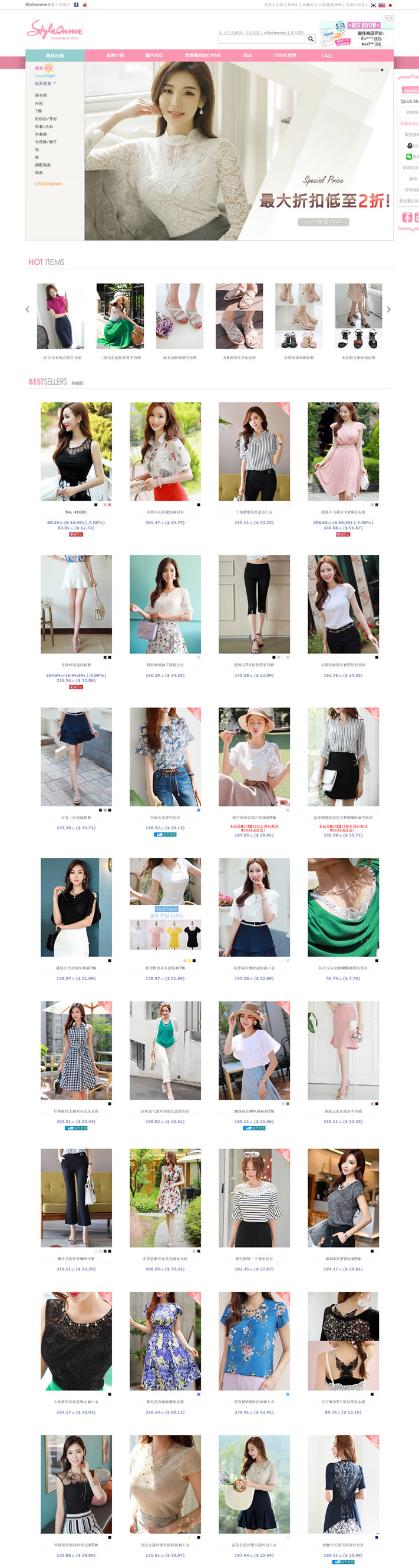Screen dimensions: 419x1568
Task: Open the pink dress product priced 340.68元
Action: 343,451
